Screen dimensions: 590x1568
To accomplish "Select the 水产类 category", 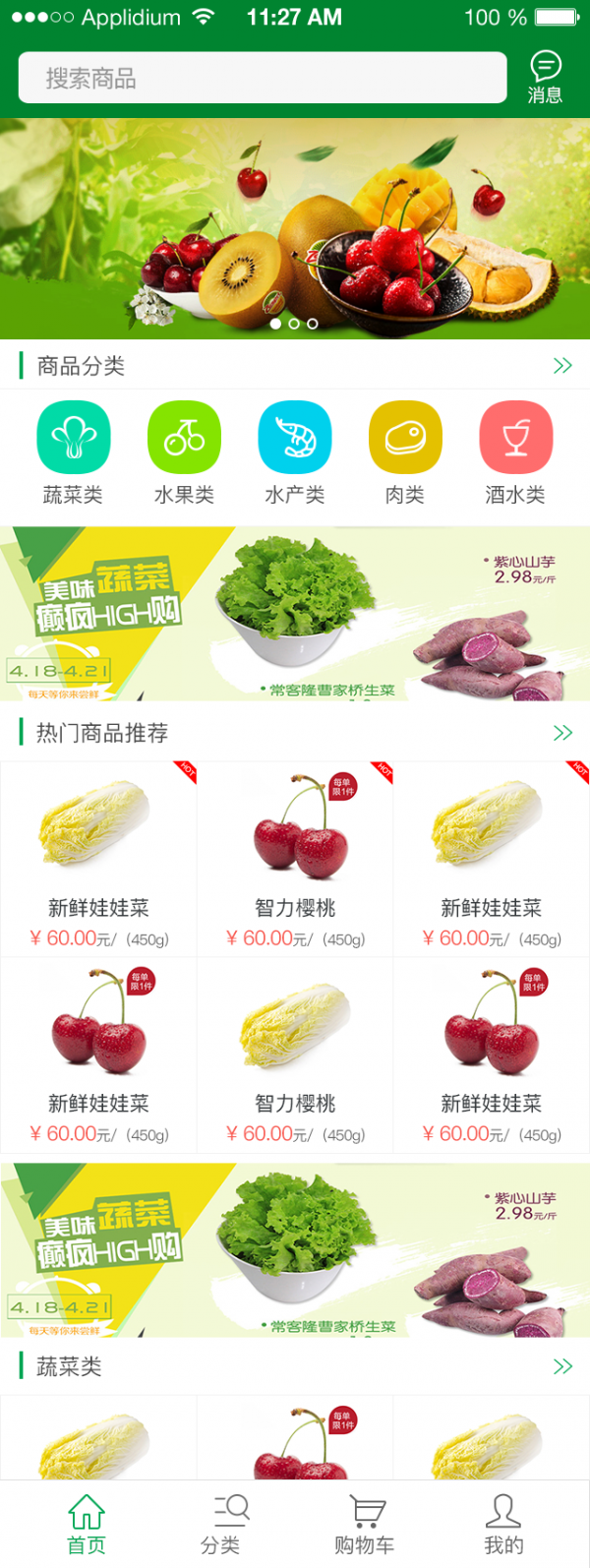I will [295, 438].
